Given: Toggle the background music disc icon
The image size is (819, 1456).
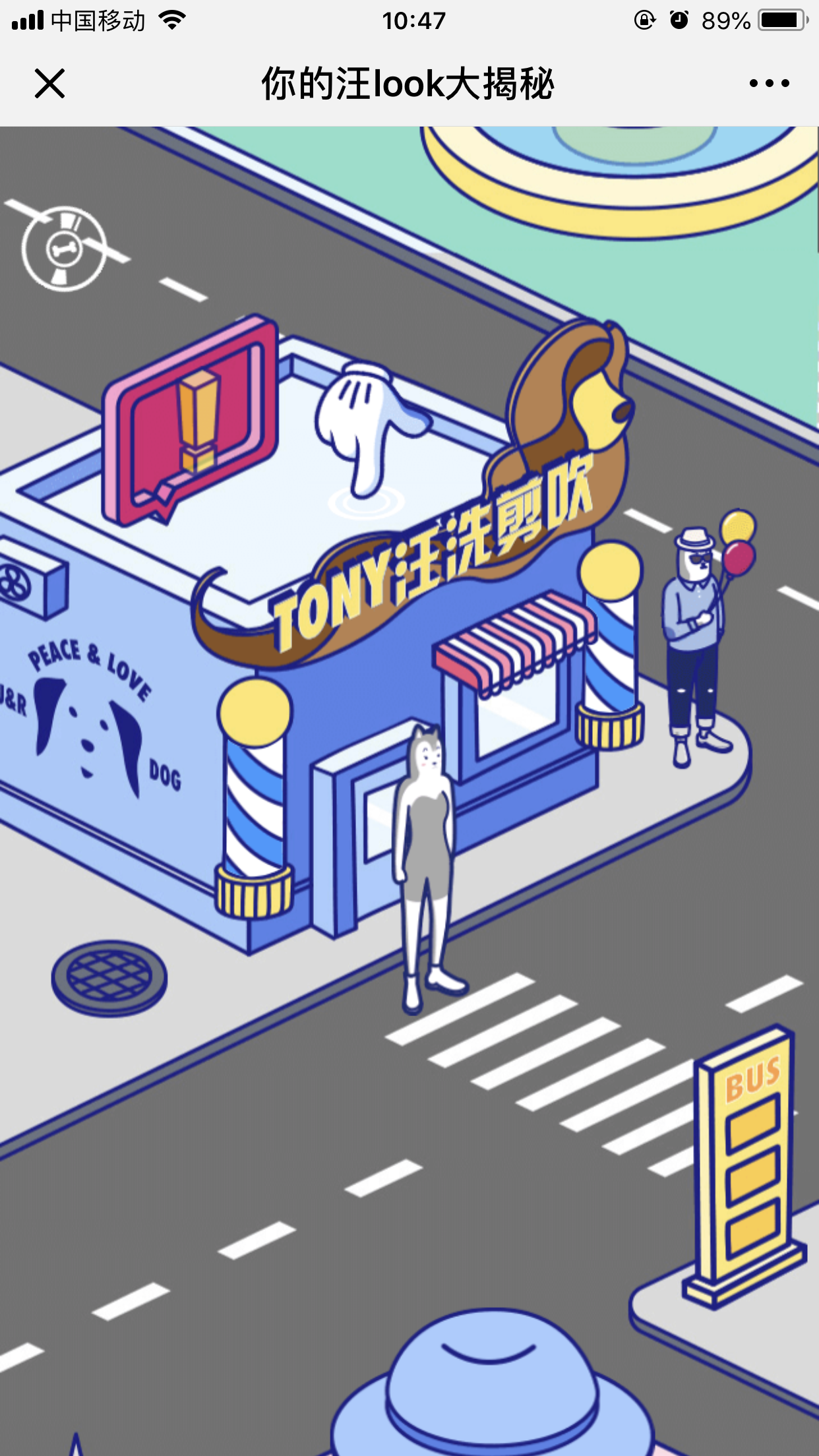Looking at the screenshot, I should [64, 249].
